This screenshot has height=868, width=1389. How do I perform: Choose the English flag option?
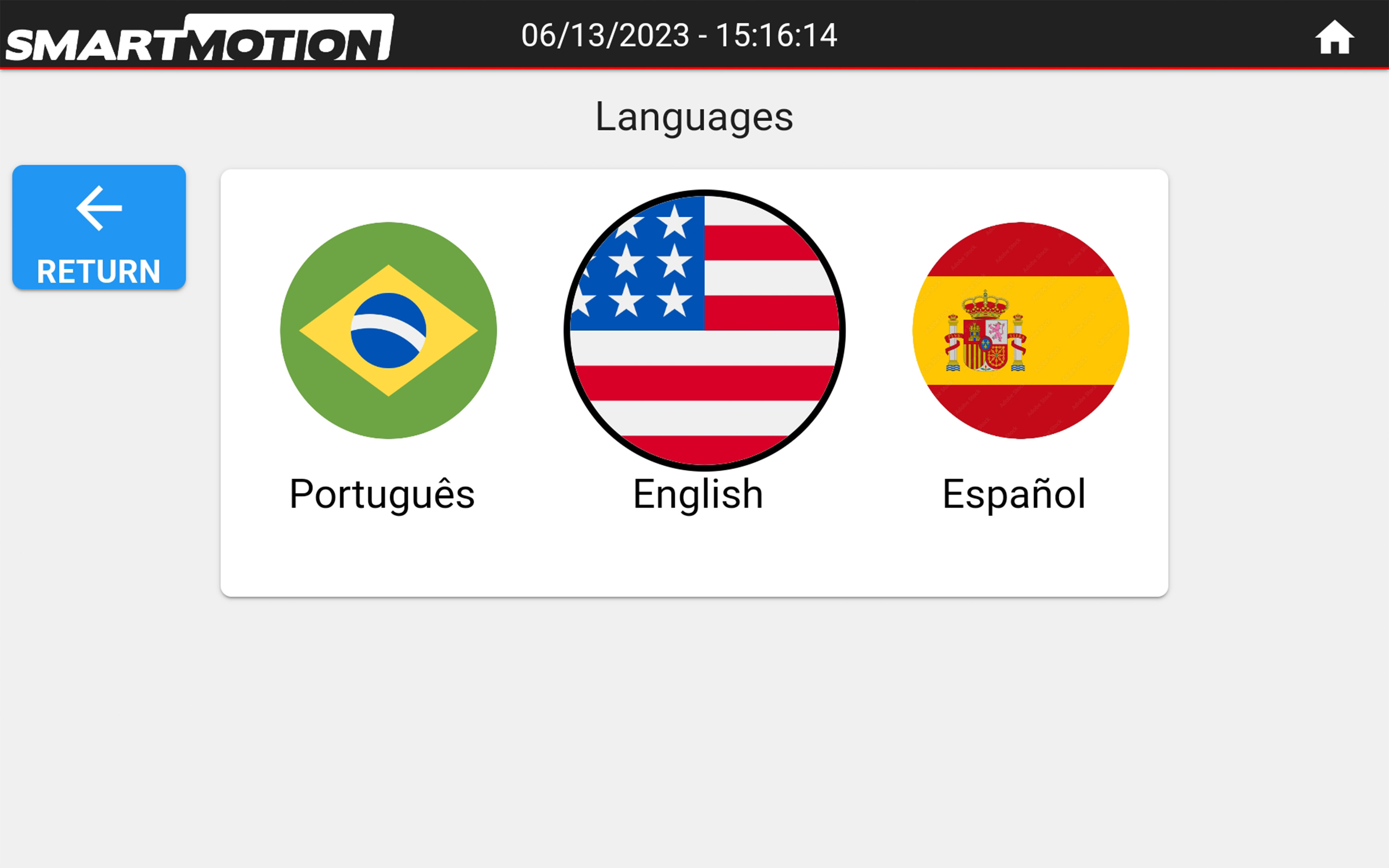pyautogui.click(x=704, y=331)
